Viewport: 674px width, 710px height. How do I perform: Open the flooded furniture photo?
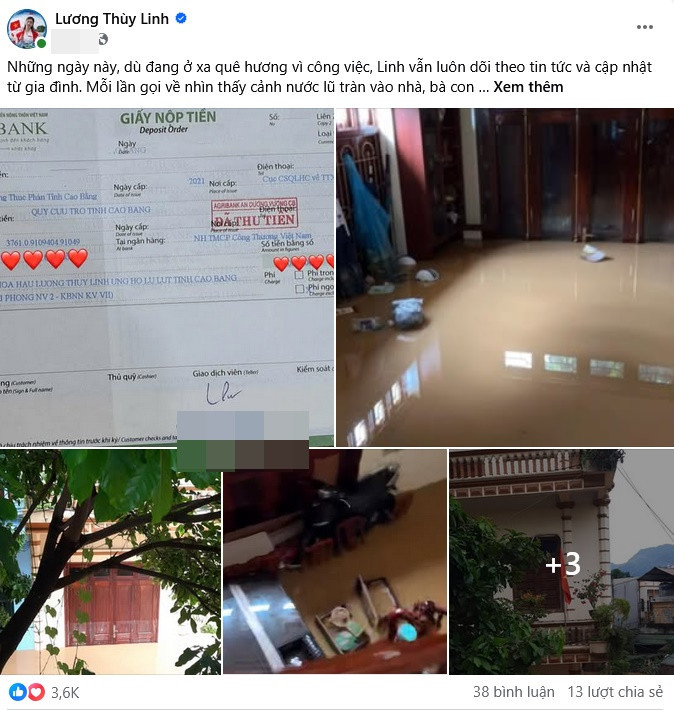(334, 562)
